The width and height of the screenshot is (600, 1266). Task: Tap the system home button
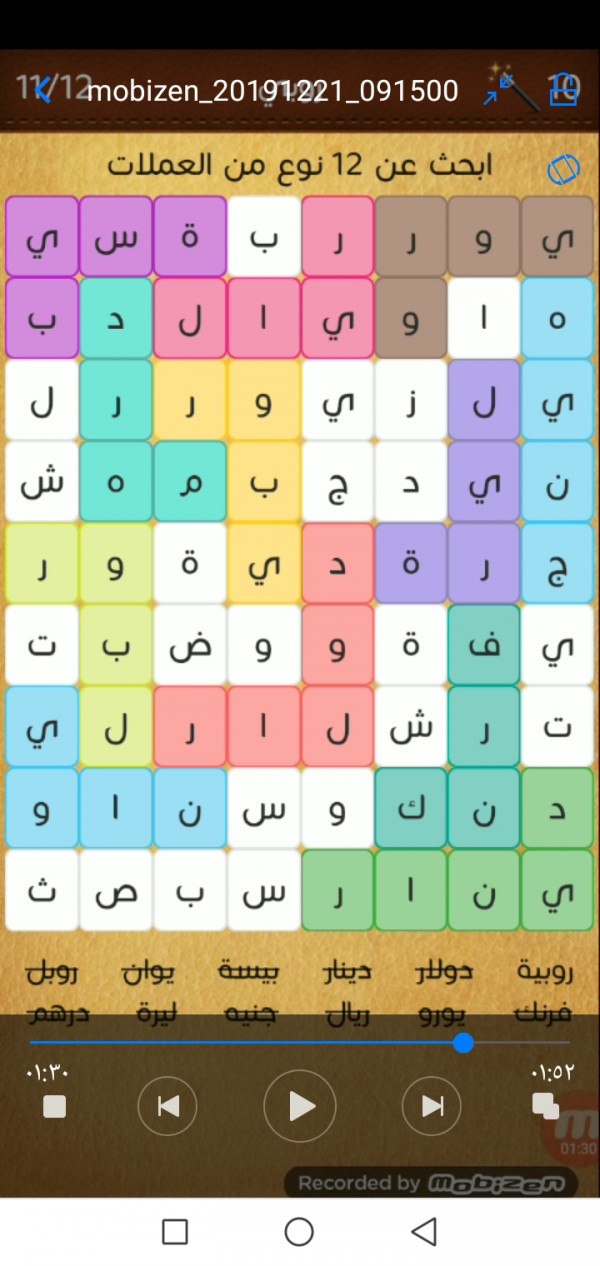(x=299, y=1232)
